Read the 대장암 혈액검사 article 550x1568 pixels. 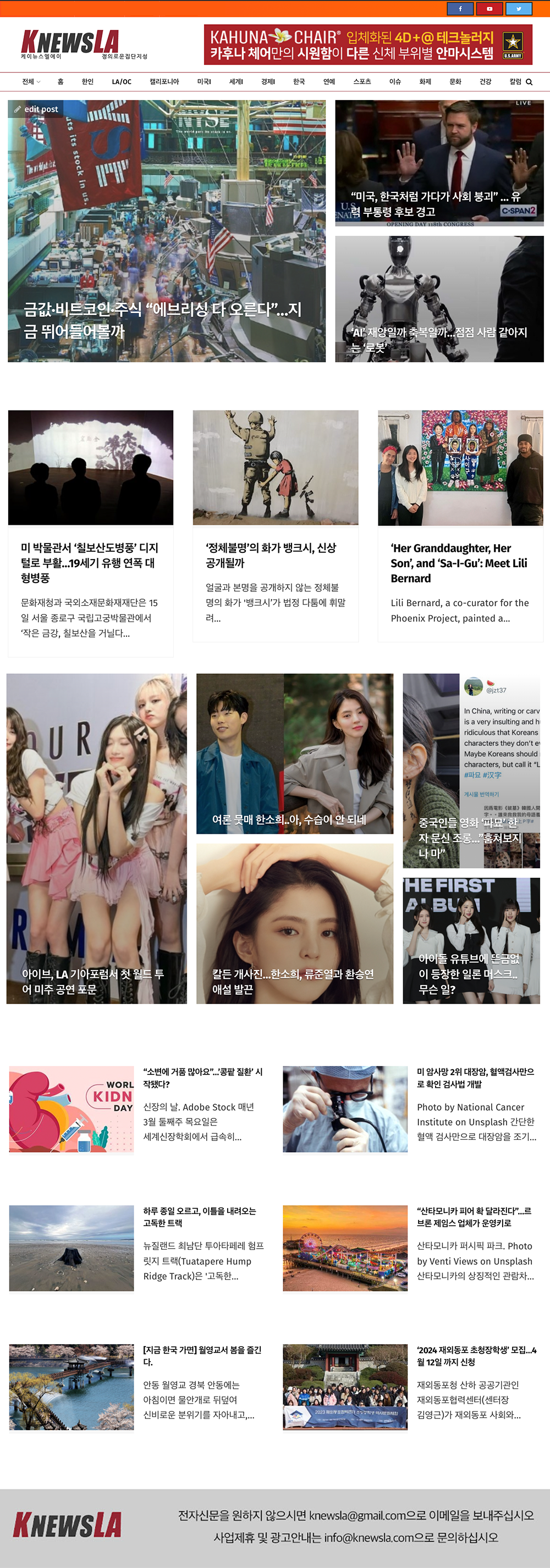(x=475, y=1077)
